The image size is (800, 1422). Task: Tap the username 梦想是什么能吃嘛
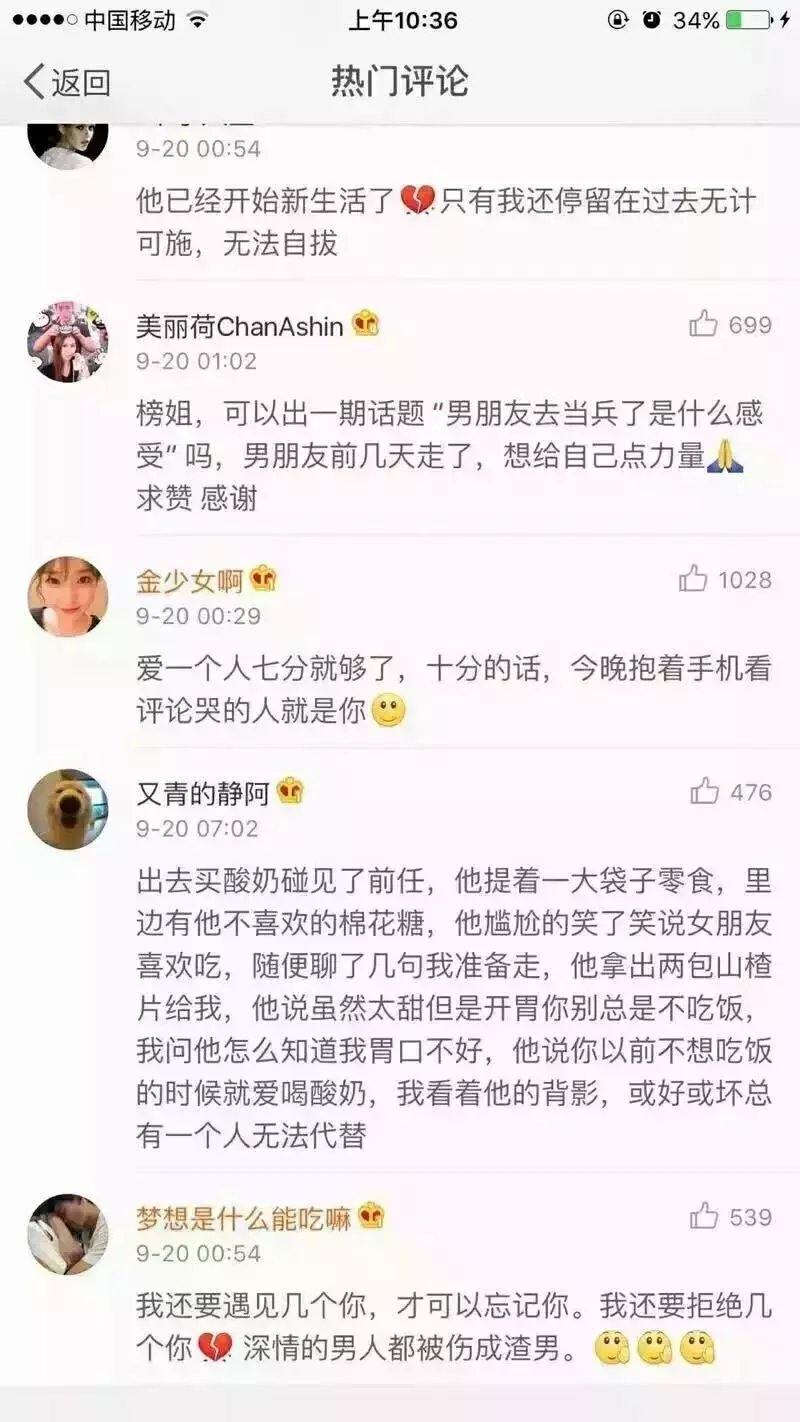pyautogui.click(x=244, y=1216)
